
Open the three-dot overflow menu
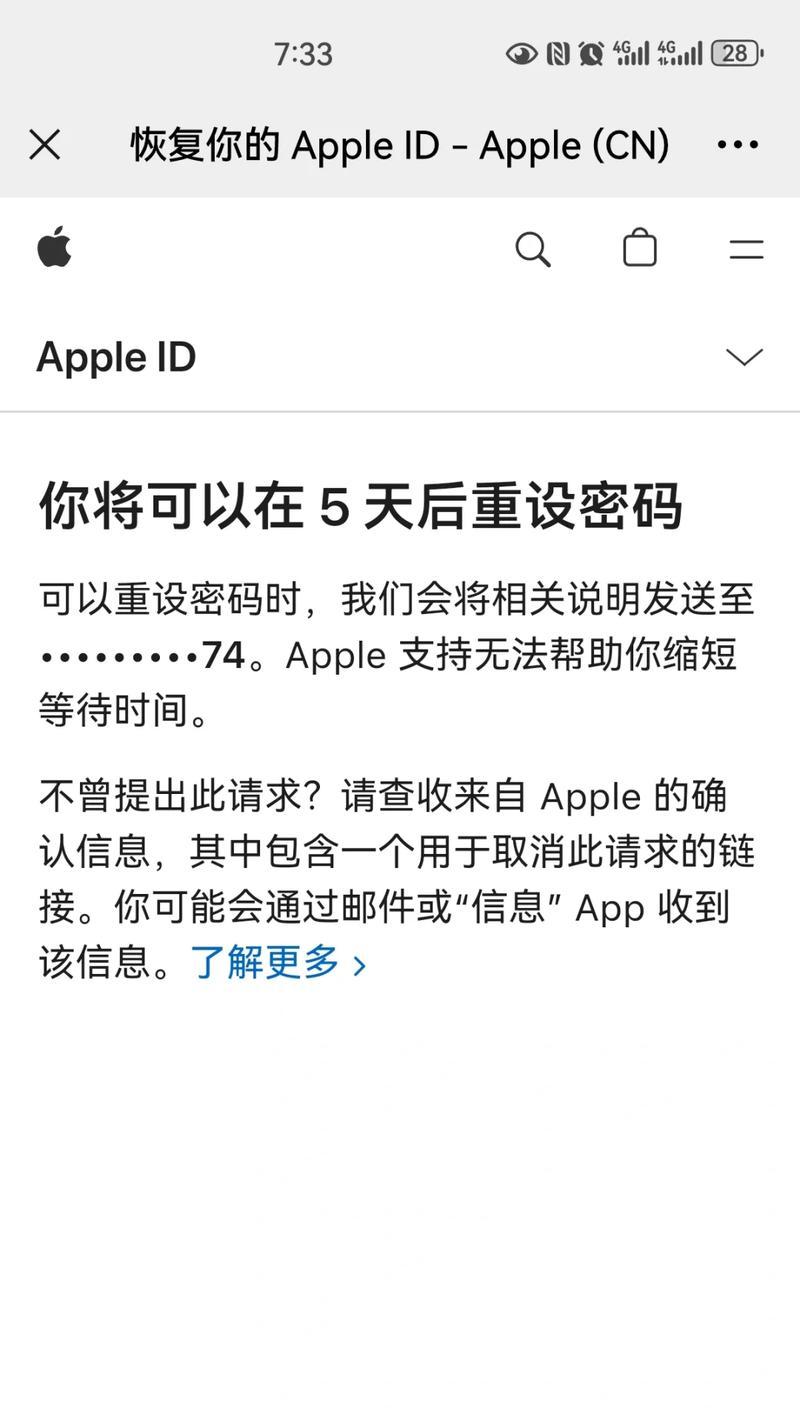pyautogui.click(x=738, y=146)
